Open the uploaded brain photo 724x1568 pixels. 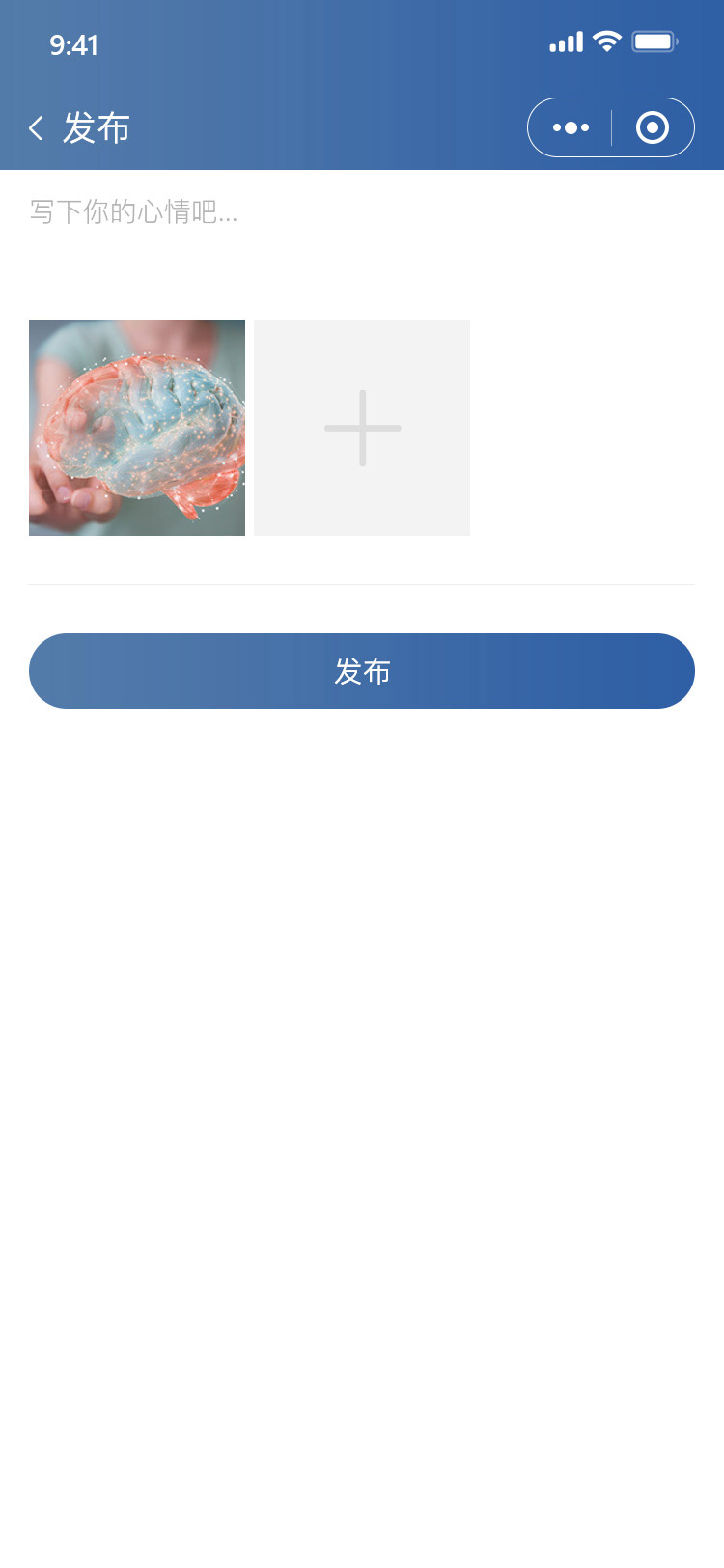click(137, 428)
